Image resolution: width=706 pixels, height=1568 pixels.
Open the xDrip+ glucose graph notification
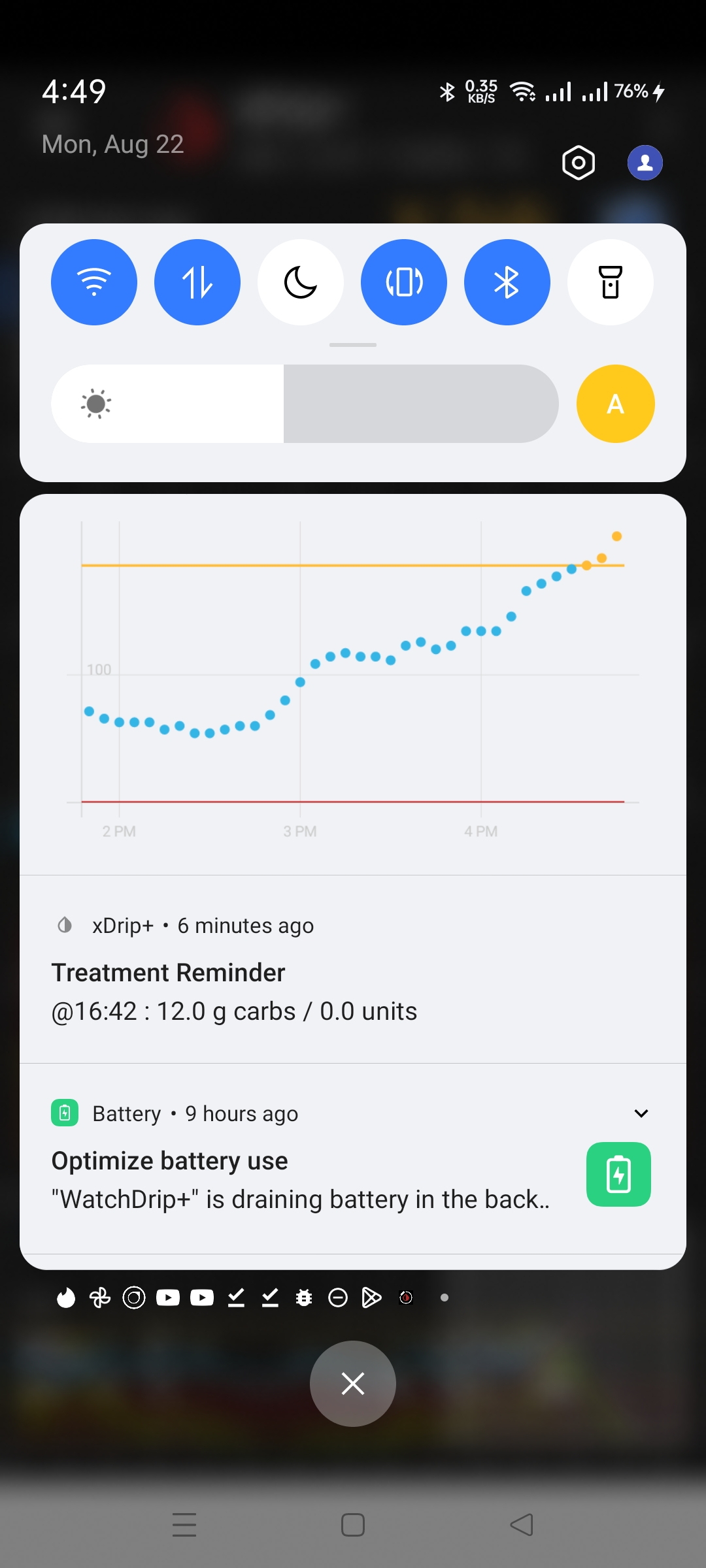[x=353, y=685]
